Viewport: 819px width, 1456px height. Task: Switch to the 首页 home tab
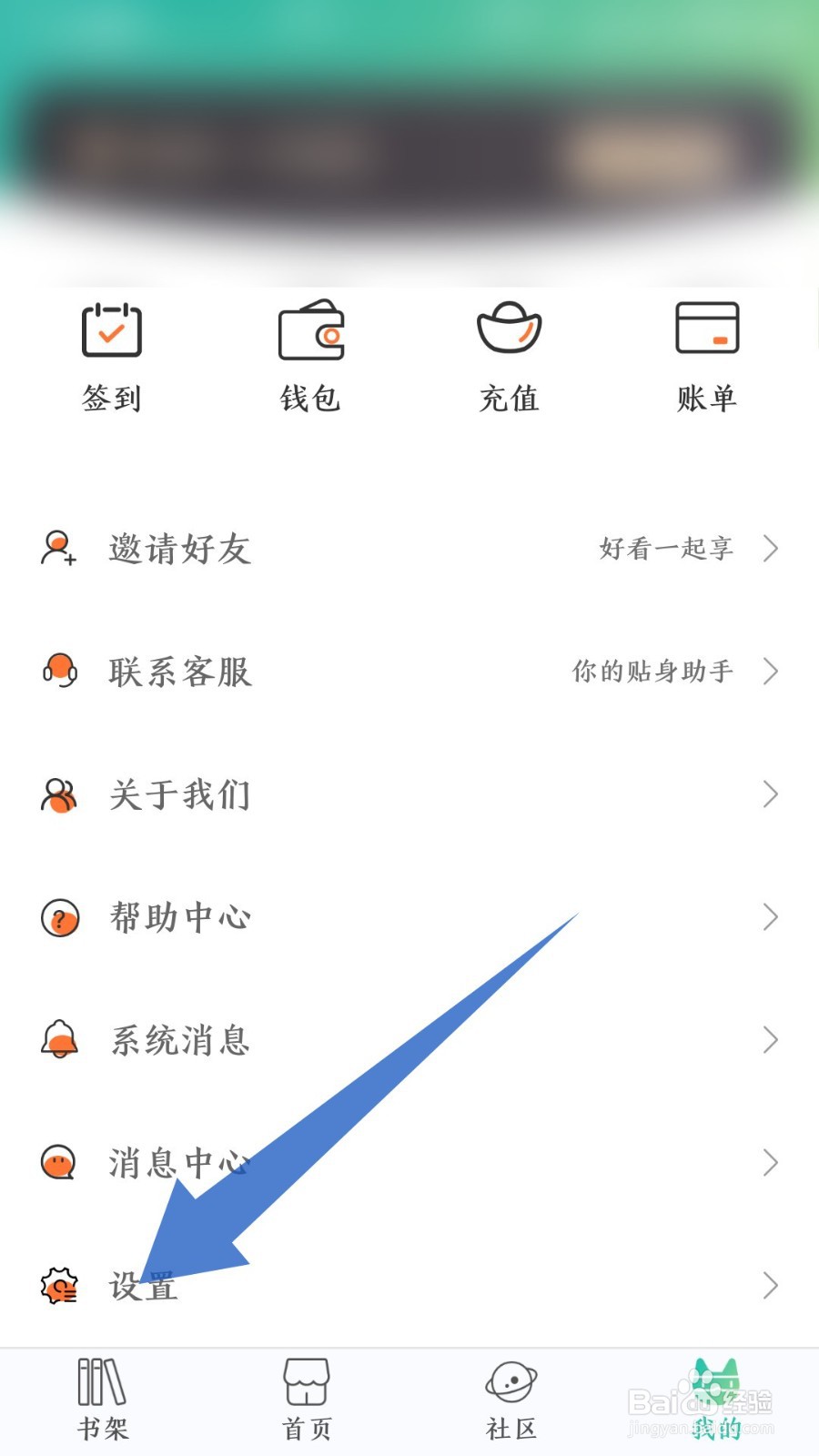click(x=307, y=1400)
